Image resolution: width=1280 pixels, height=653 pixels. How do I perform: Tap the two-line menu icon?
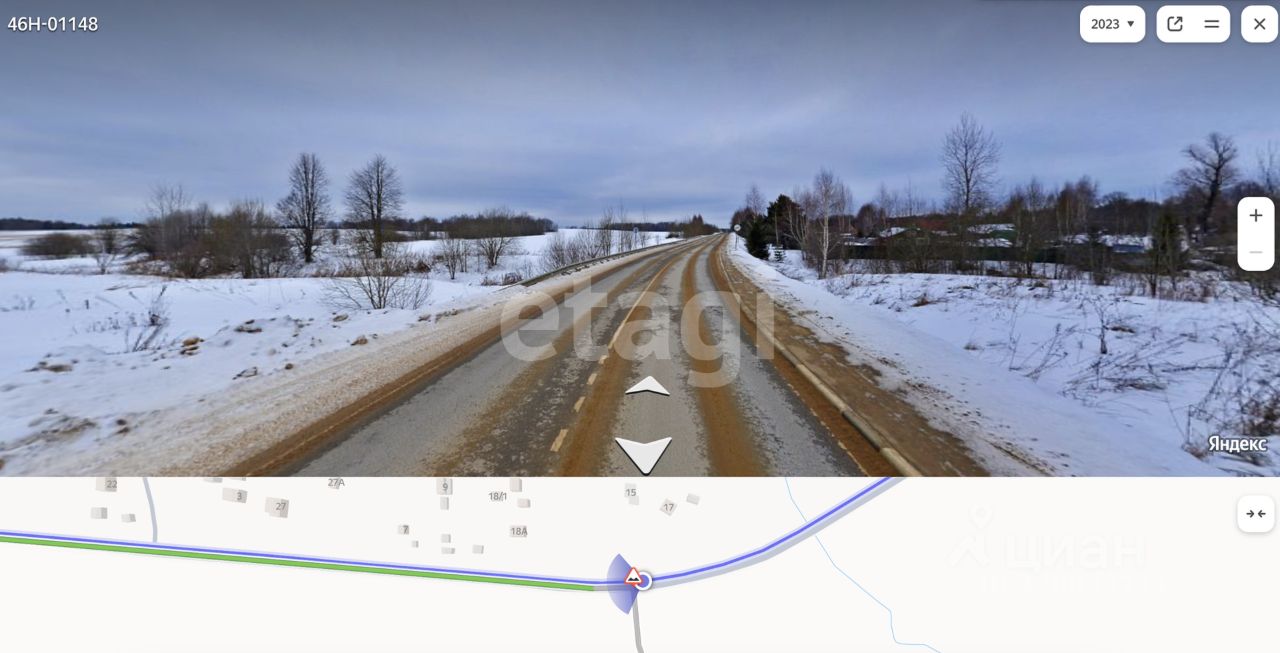(1211, 24)
